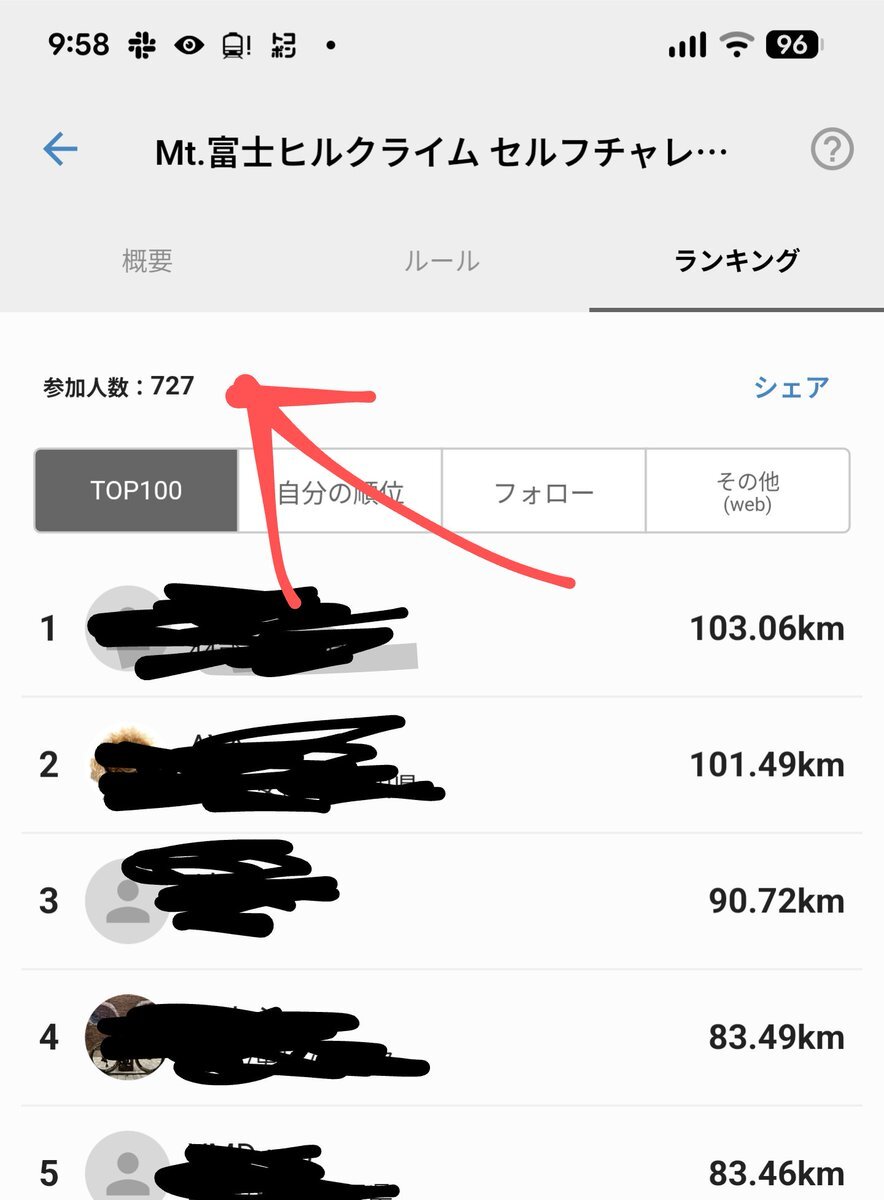This screenshot has width=884, height=1200.
Task: Switch to the 概要 tab
Action: click(147, 261)
